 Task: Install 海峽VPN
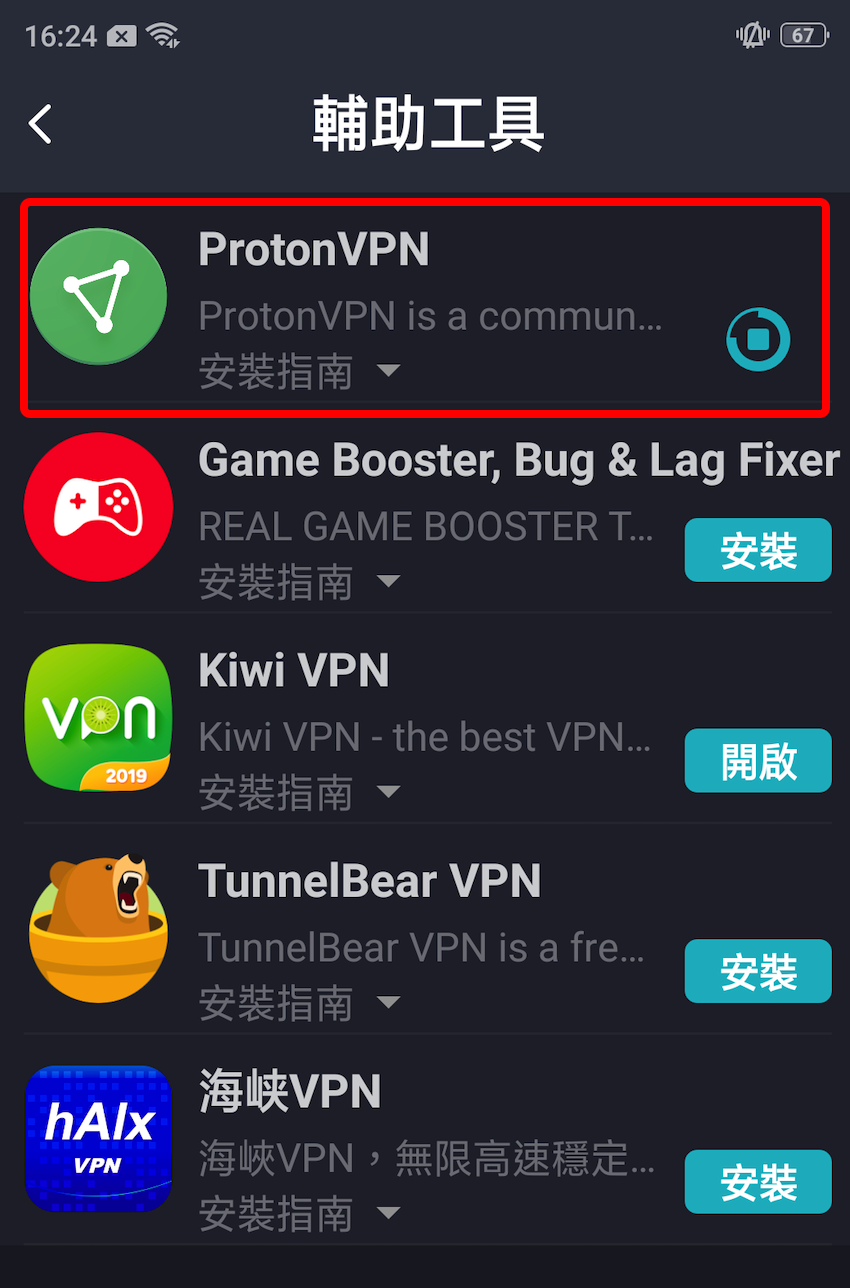757,1182
